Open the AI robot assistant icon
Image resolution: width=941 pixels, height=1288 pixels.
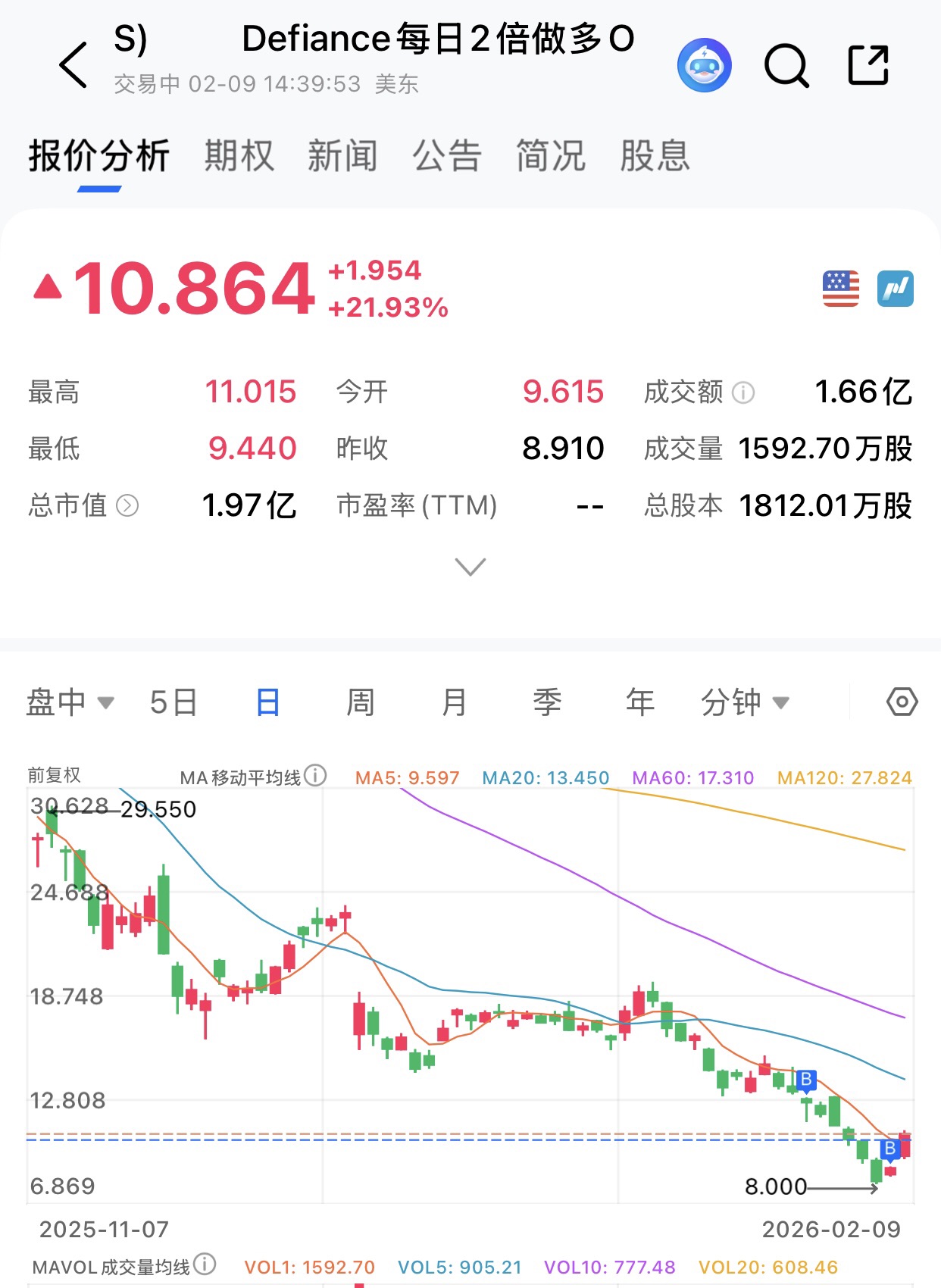point(704,65)
